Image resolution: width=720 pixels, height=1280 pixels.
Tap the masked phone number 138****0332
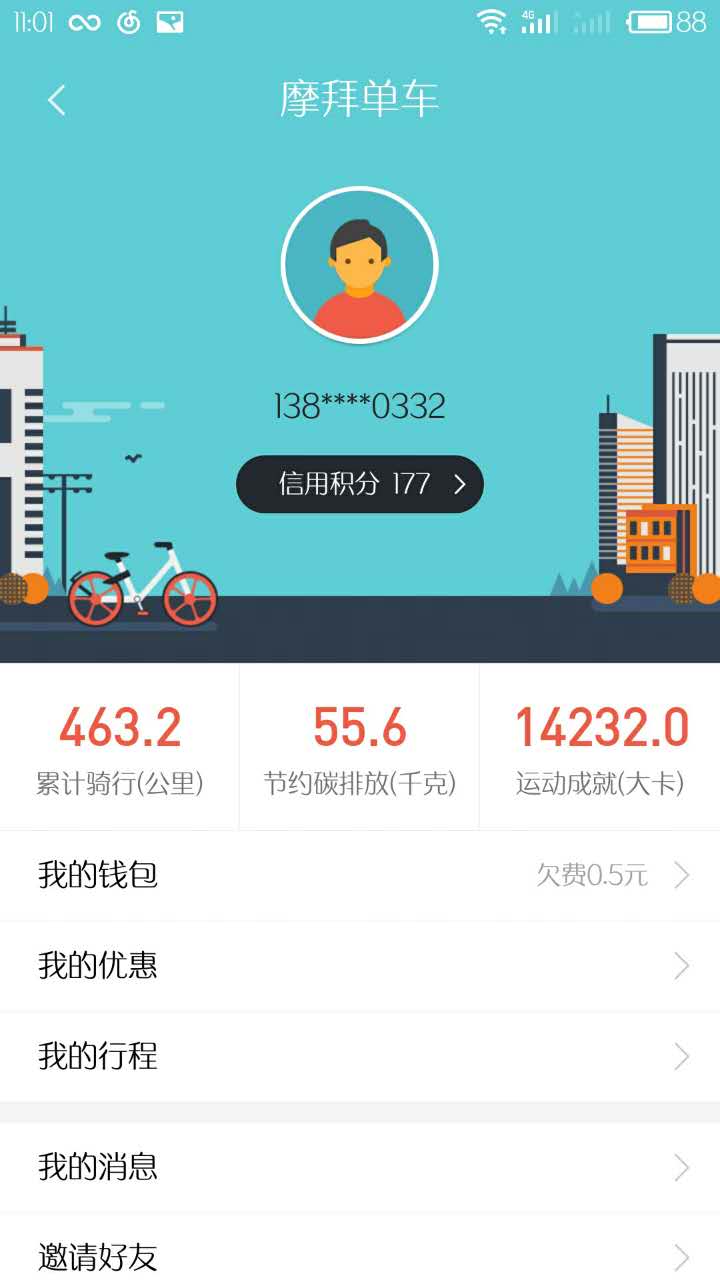click(x=360, y=404)
